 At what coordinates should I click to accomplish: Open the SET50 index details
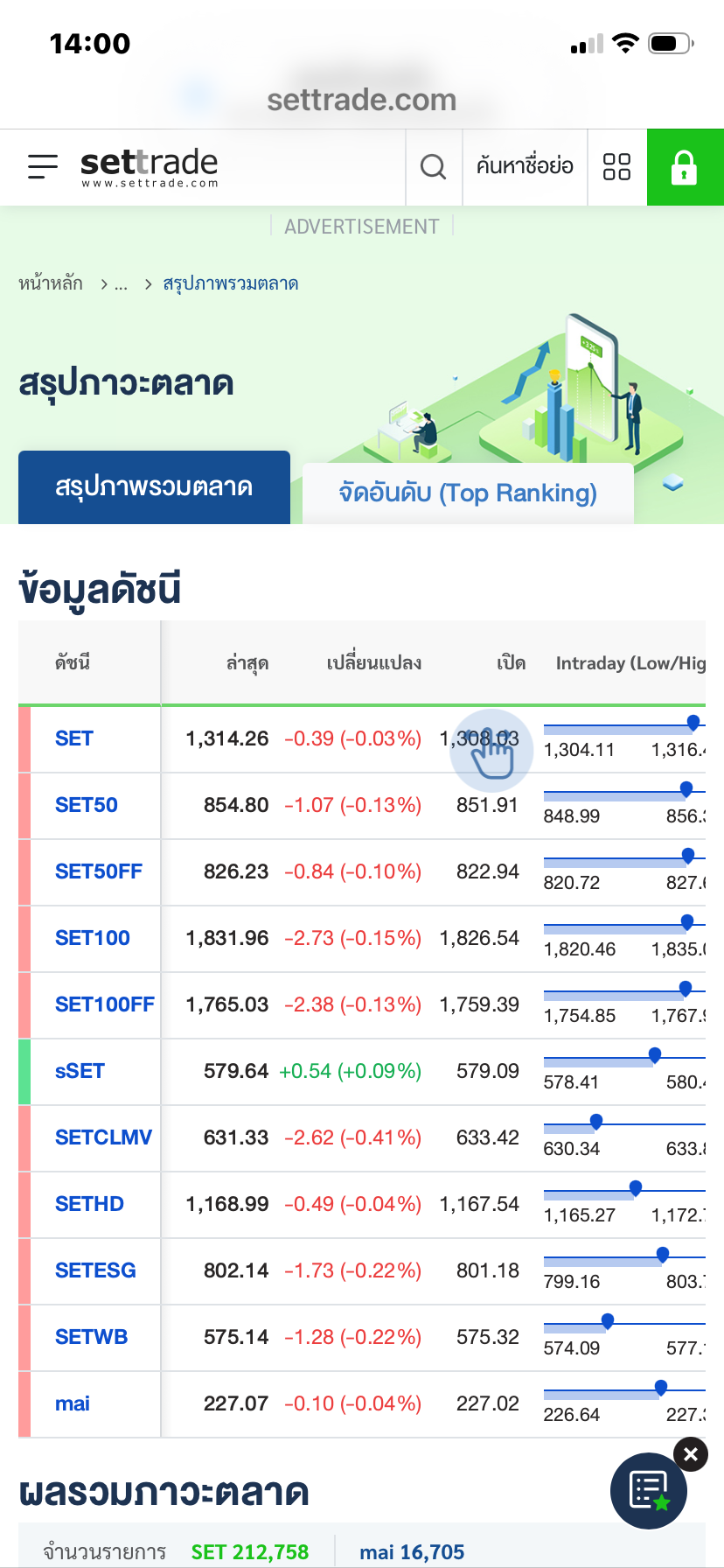(87, 805)
